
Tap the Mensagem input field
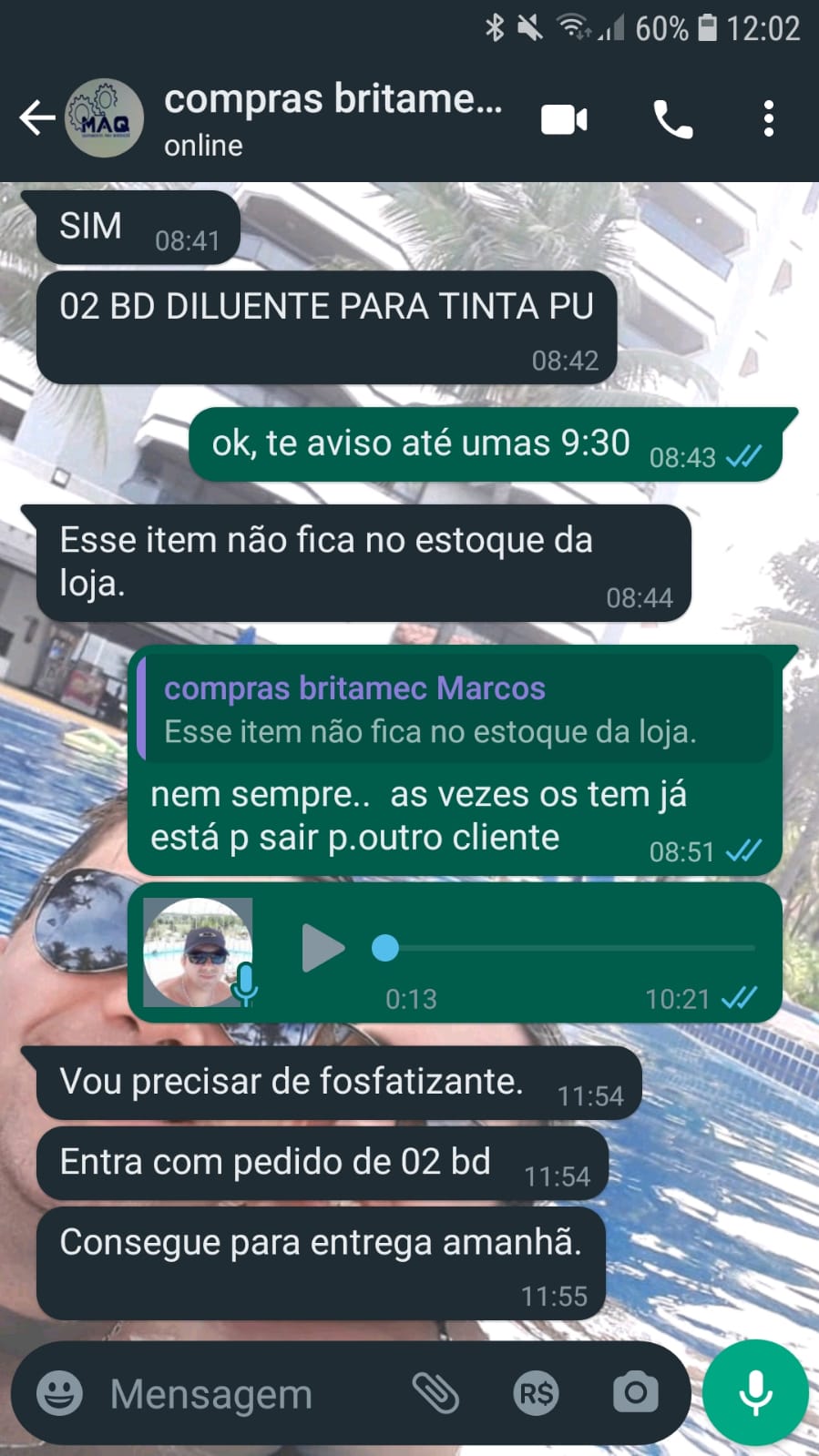coord(246,1394)
